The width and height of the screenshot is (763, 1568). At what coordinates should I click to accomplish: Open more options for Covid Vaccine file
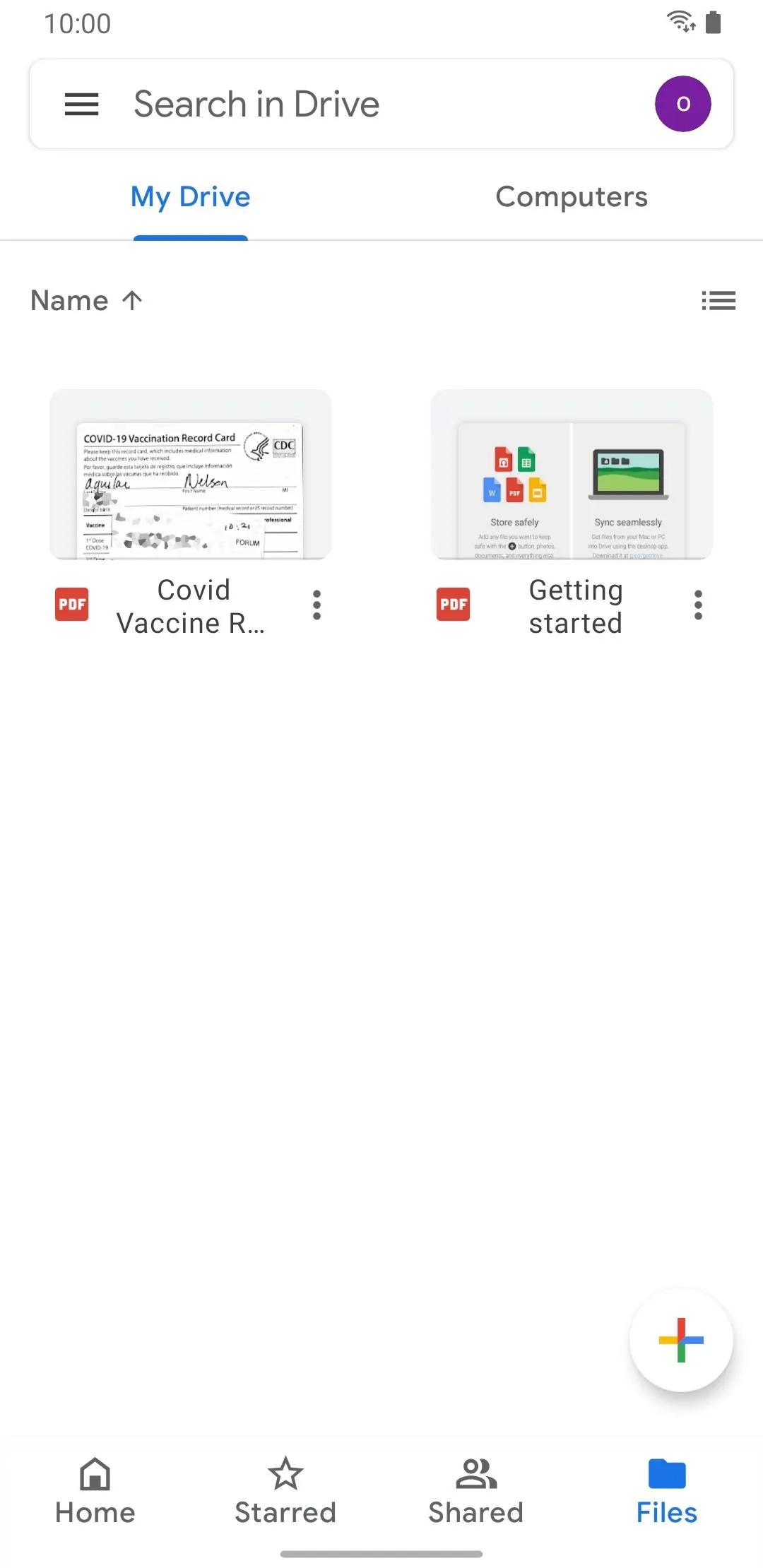point(317,605)
